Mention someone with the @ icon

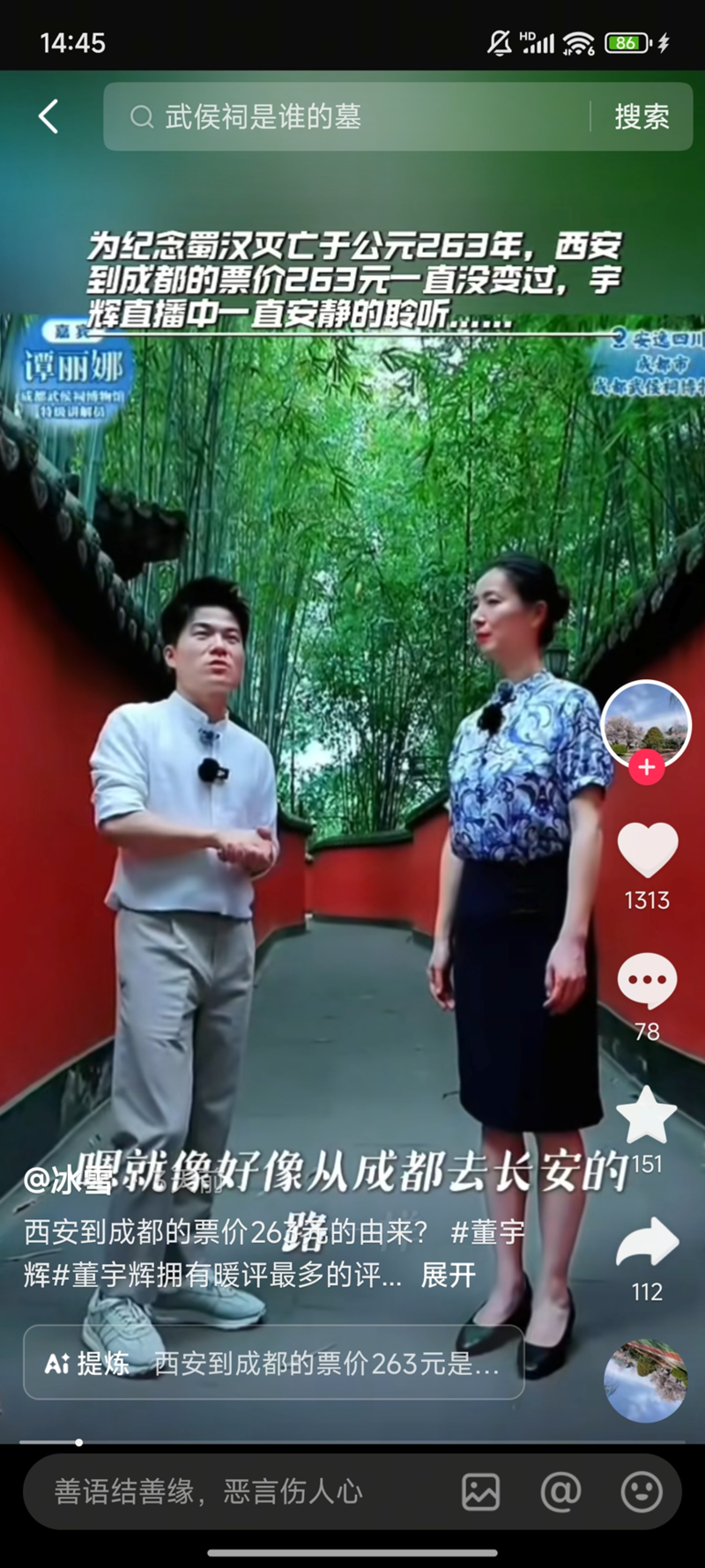pyautogui.click(x=560, y=1491)
